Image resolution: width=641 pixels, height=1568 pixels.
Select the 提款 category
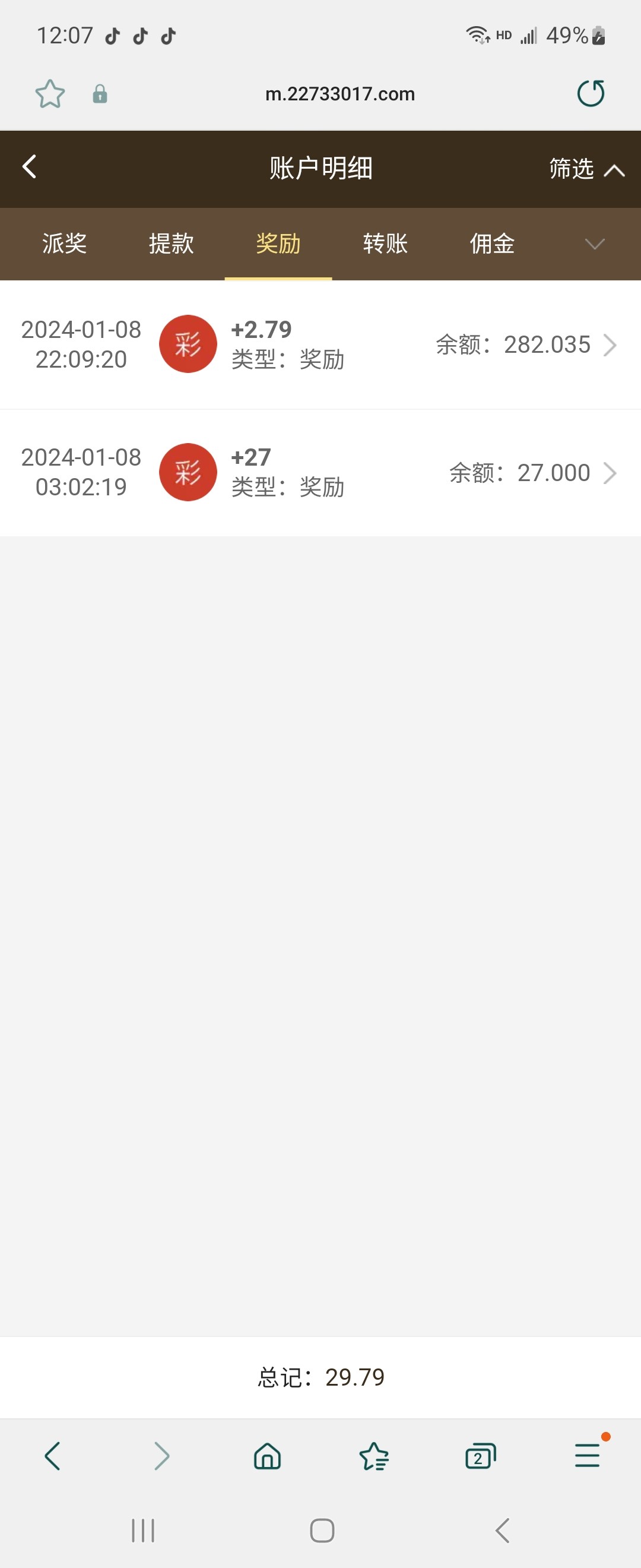point(171,244)
